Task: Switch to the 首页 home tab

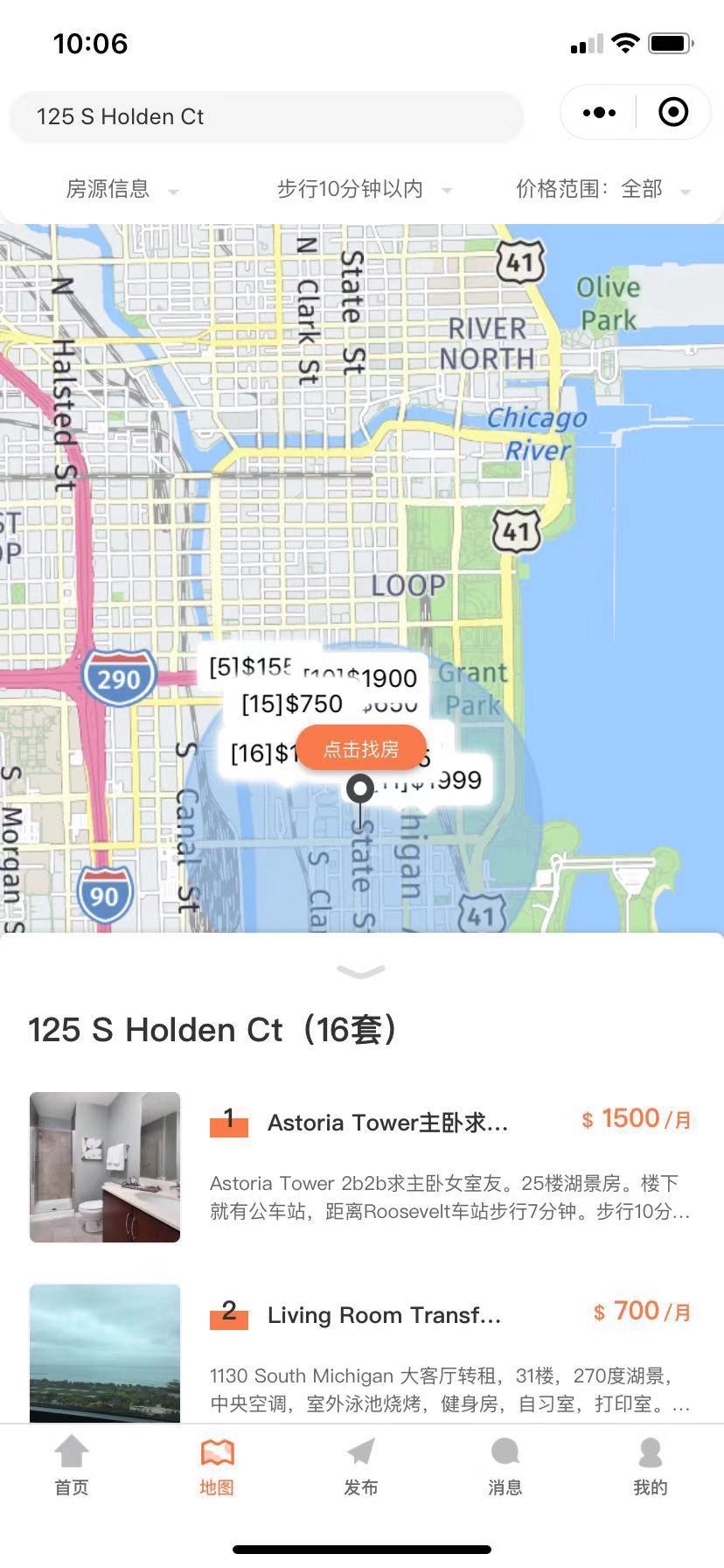Action: click(x=72, y=1465)
